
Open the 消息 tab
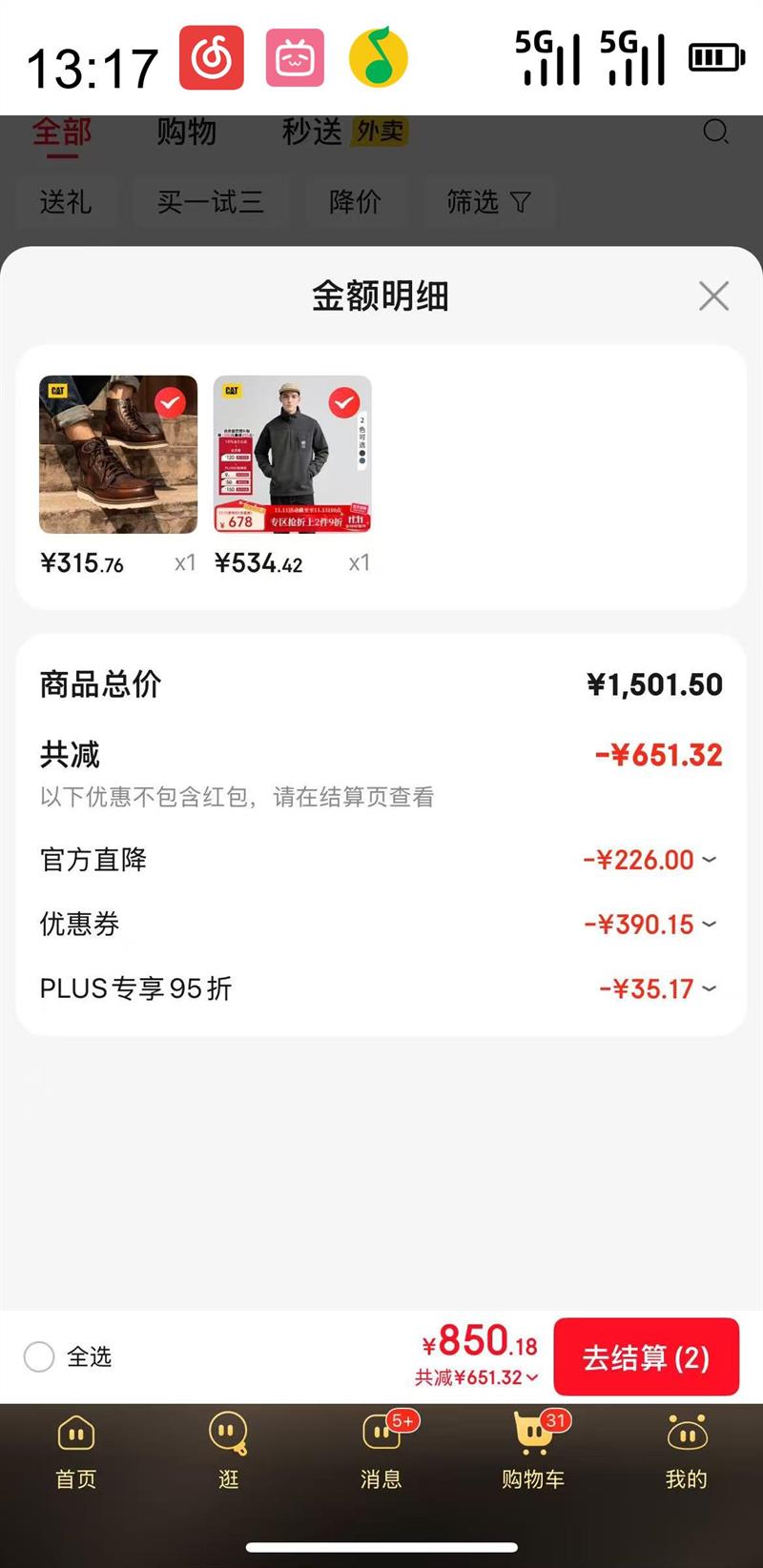coord(381,1449)
